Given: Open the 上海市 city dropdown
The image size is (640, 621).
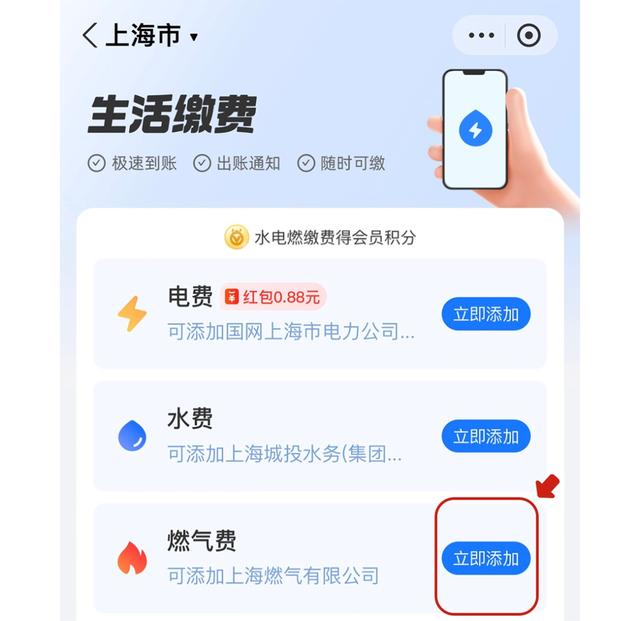Looking at the screenshot, I should point(150,36).
